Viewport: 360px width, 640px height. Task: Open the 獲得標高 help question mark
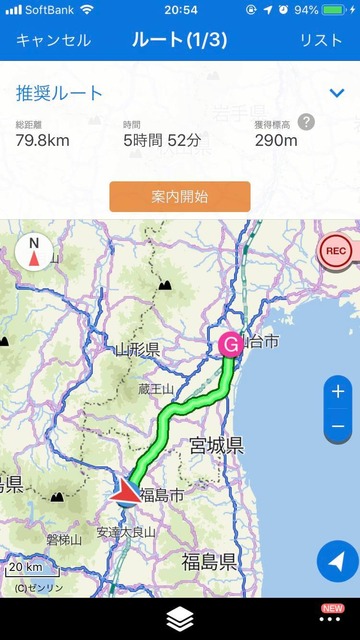[x=306, y=122]
